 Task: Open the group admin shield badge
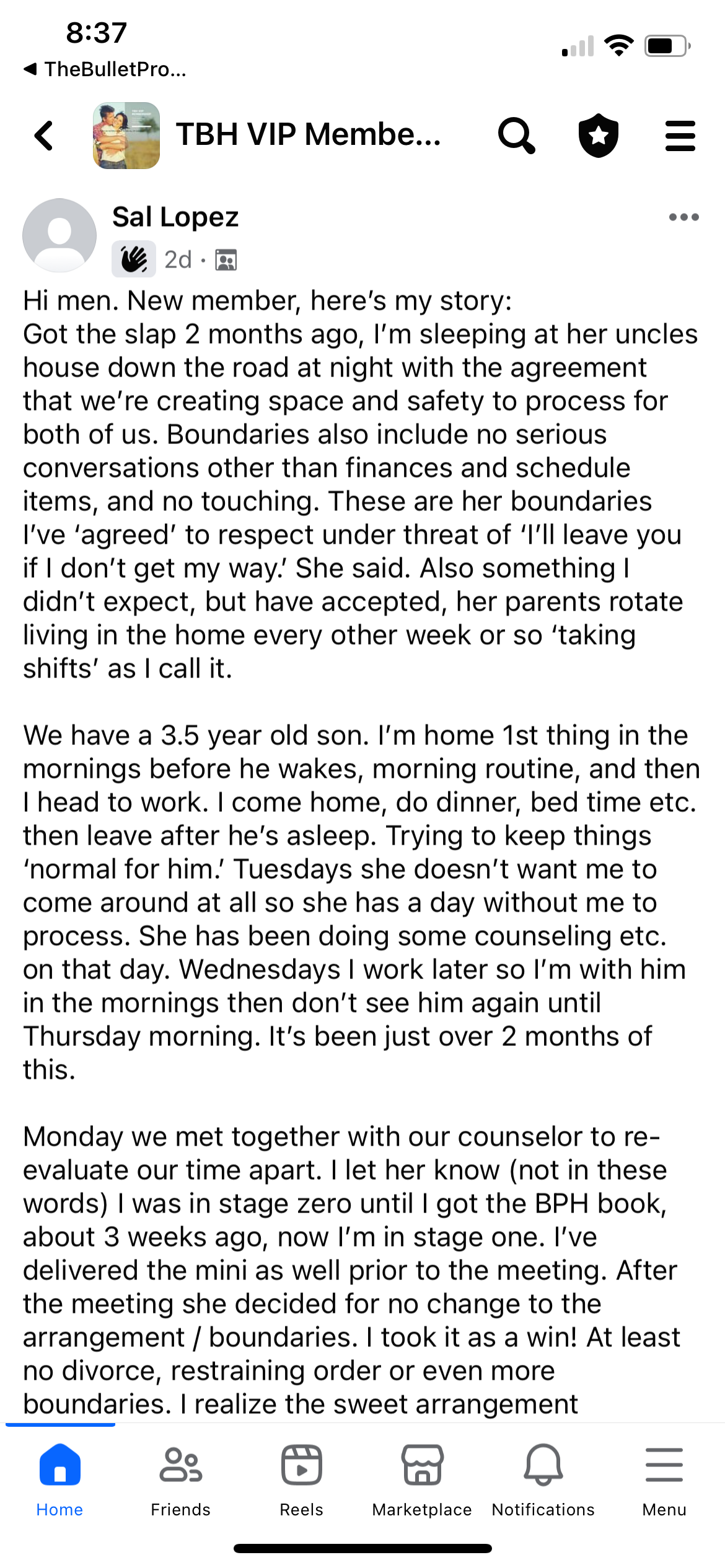click(x=598, y=136)
